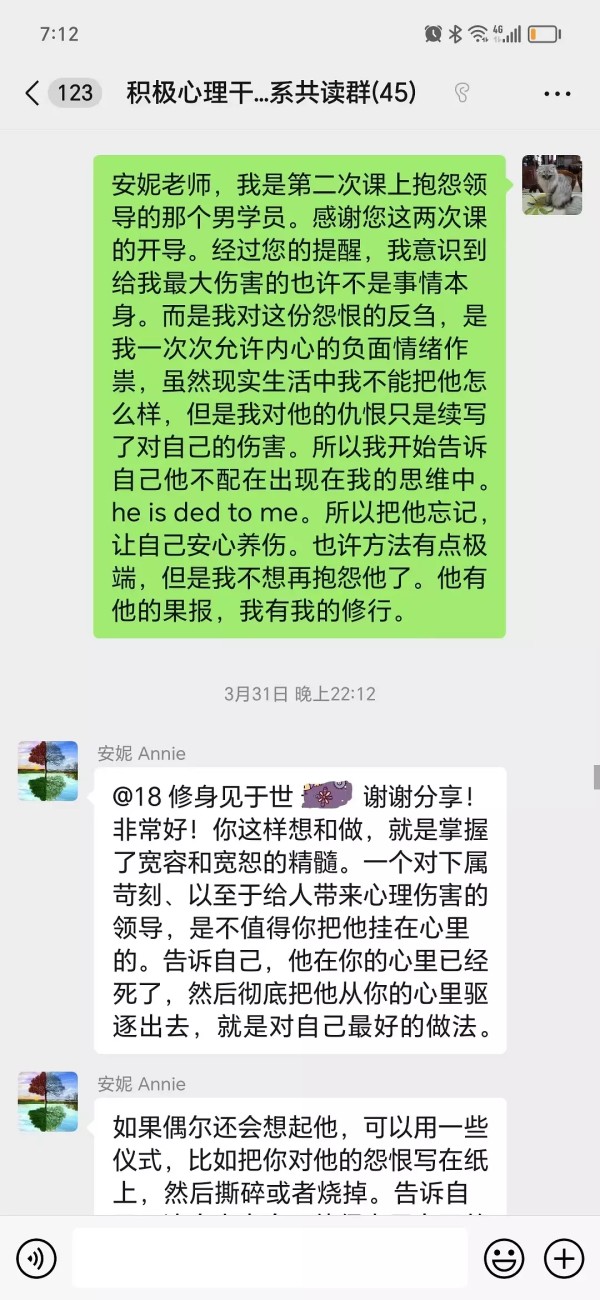Switch to voice message input
Viewport: 600px width, 1300px height.
tap(36, 1258)
